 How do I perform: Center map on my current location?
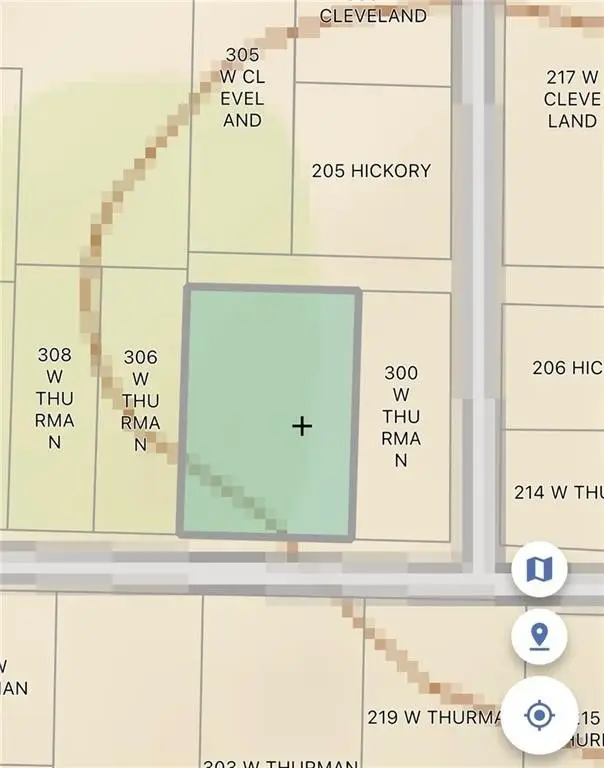[x=539, y=716]
